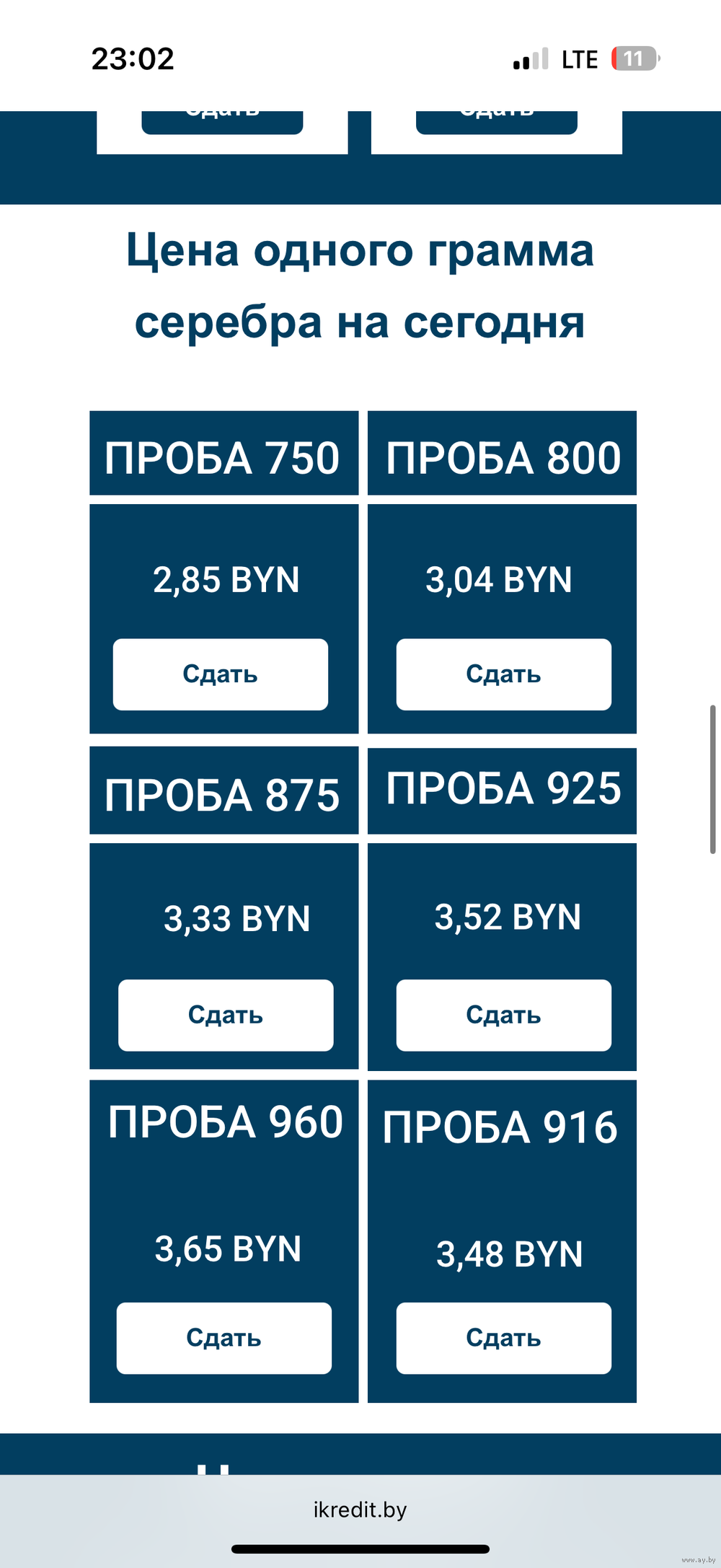This screenshot has height=1568, width=721.
Task: Select Сдать under Проба 916
Action: click(503, 1338)
